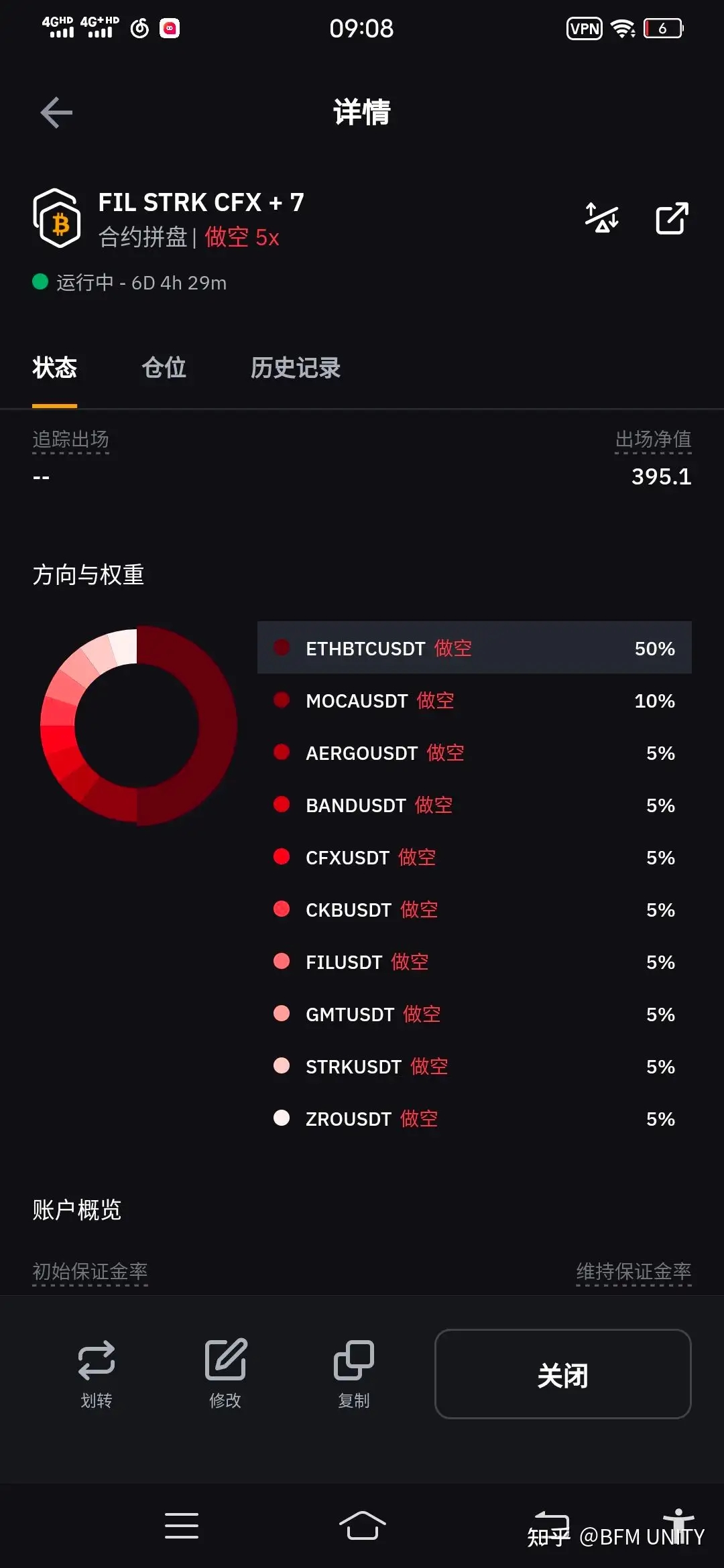Select the CFXUSDT row
The image size is (724, 1568).
(x=474, y=858)
